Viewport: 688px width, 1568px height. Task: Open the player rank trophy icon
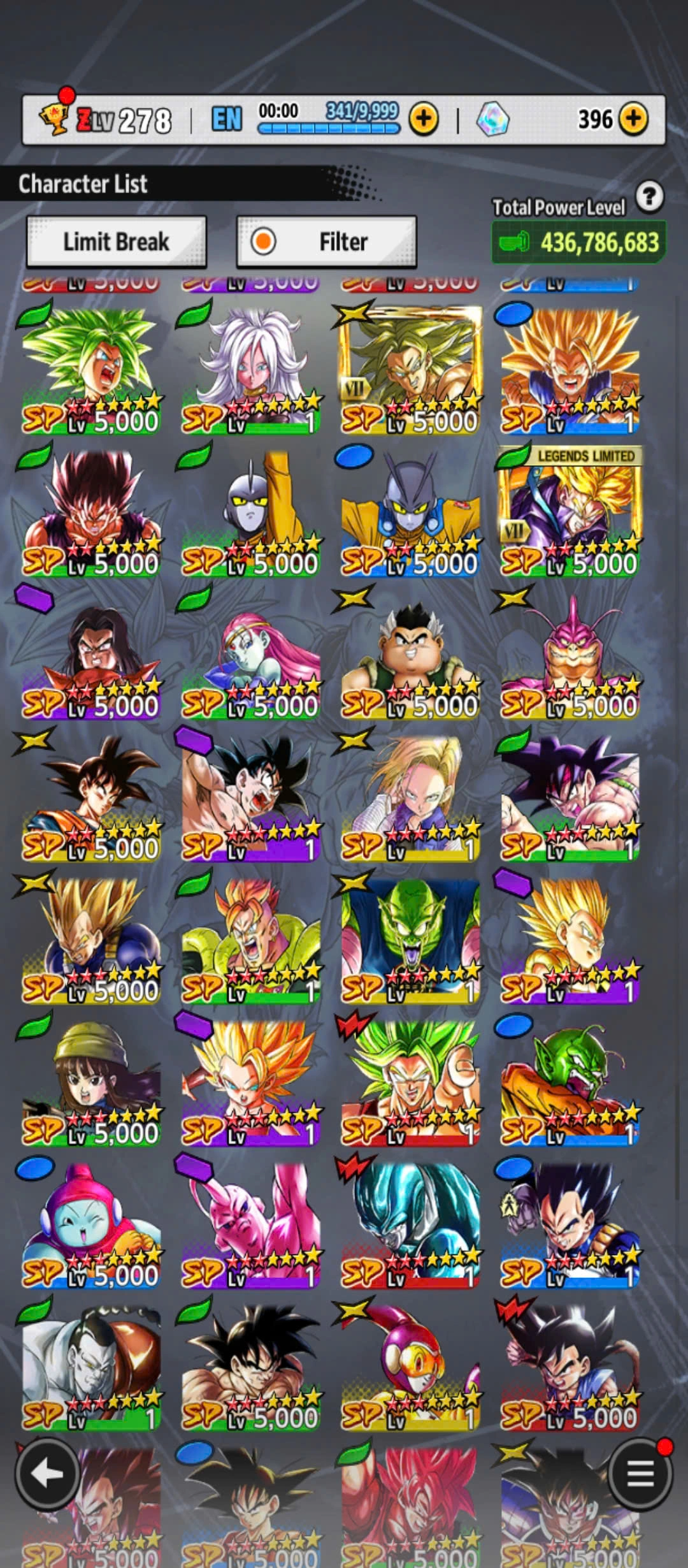pos(55,117)
